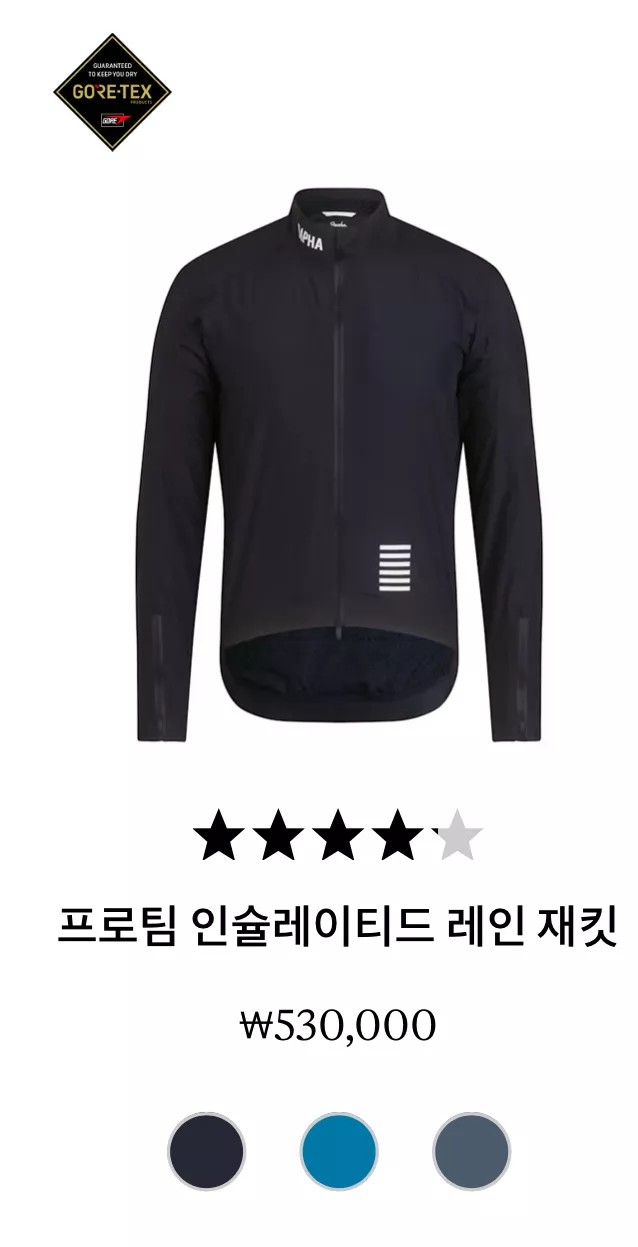Select the grey-blue color swatch
Screen dimensions: 638x1247
click(x=471, y=1151)
